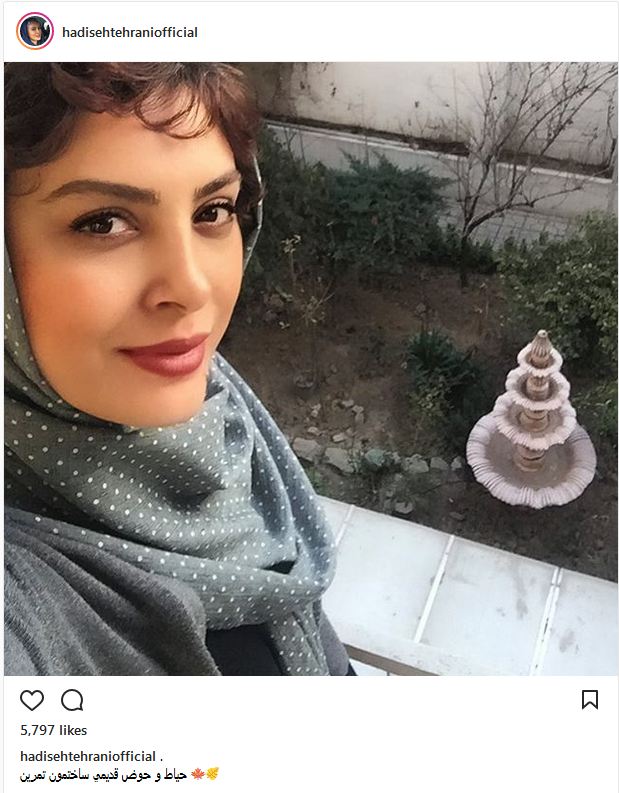The width and height of the screenshot is (619, 793).
Task: Bookmark this post
Action: 589,700
